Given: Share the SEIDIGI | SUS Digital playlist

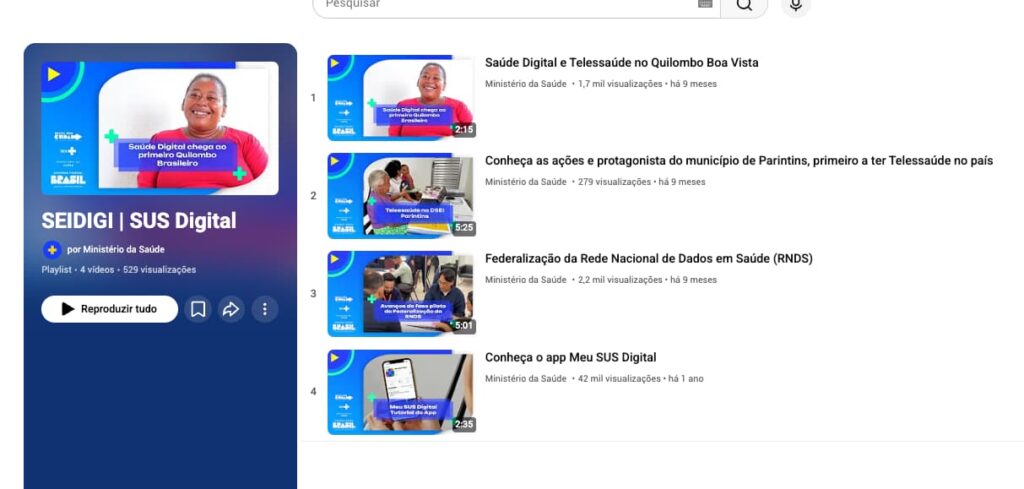Looking at the screenshot, I should point(231,309).
